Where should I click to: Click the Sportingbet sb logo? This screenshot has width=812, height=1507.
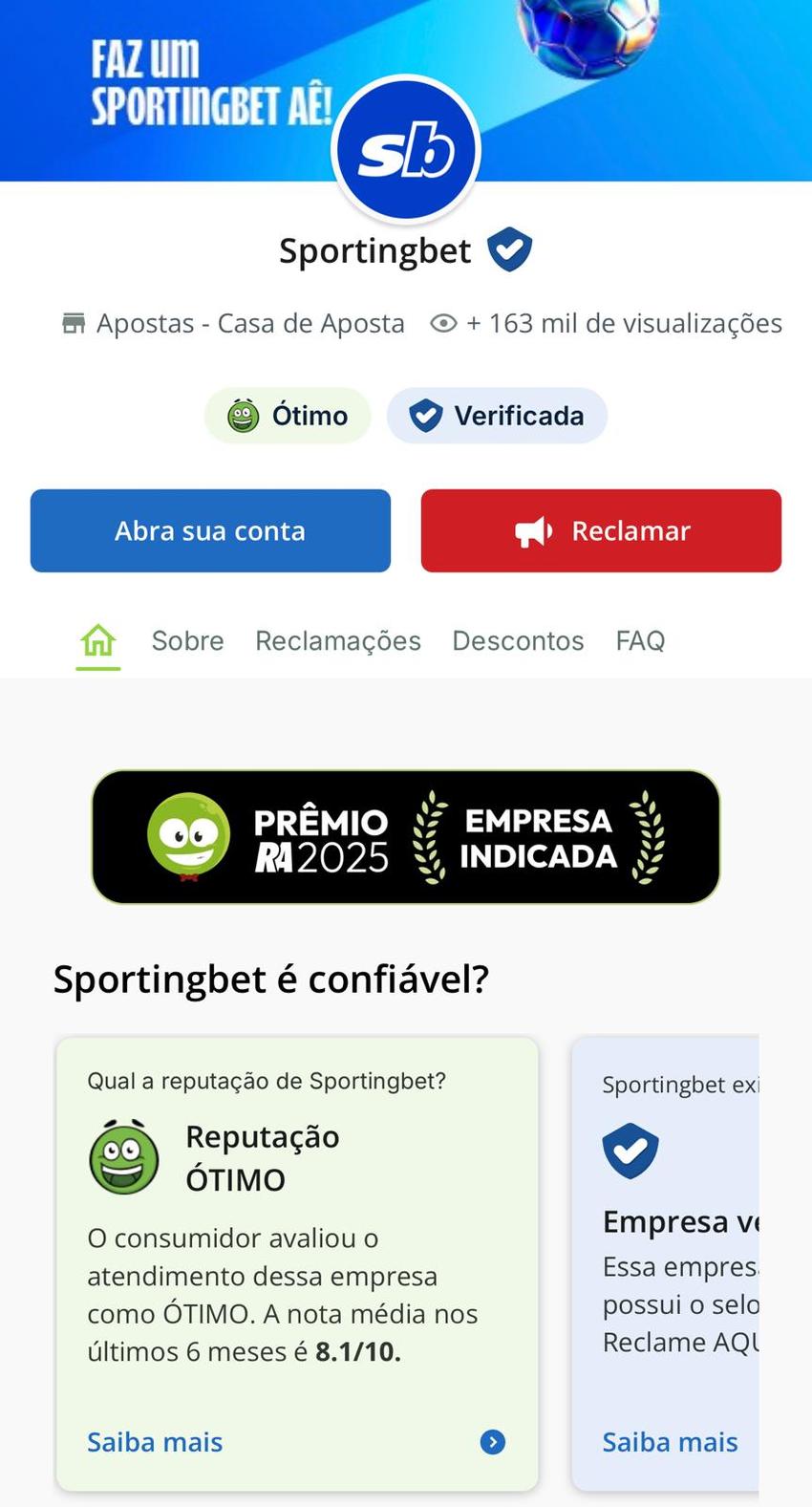pos(405,148)
